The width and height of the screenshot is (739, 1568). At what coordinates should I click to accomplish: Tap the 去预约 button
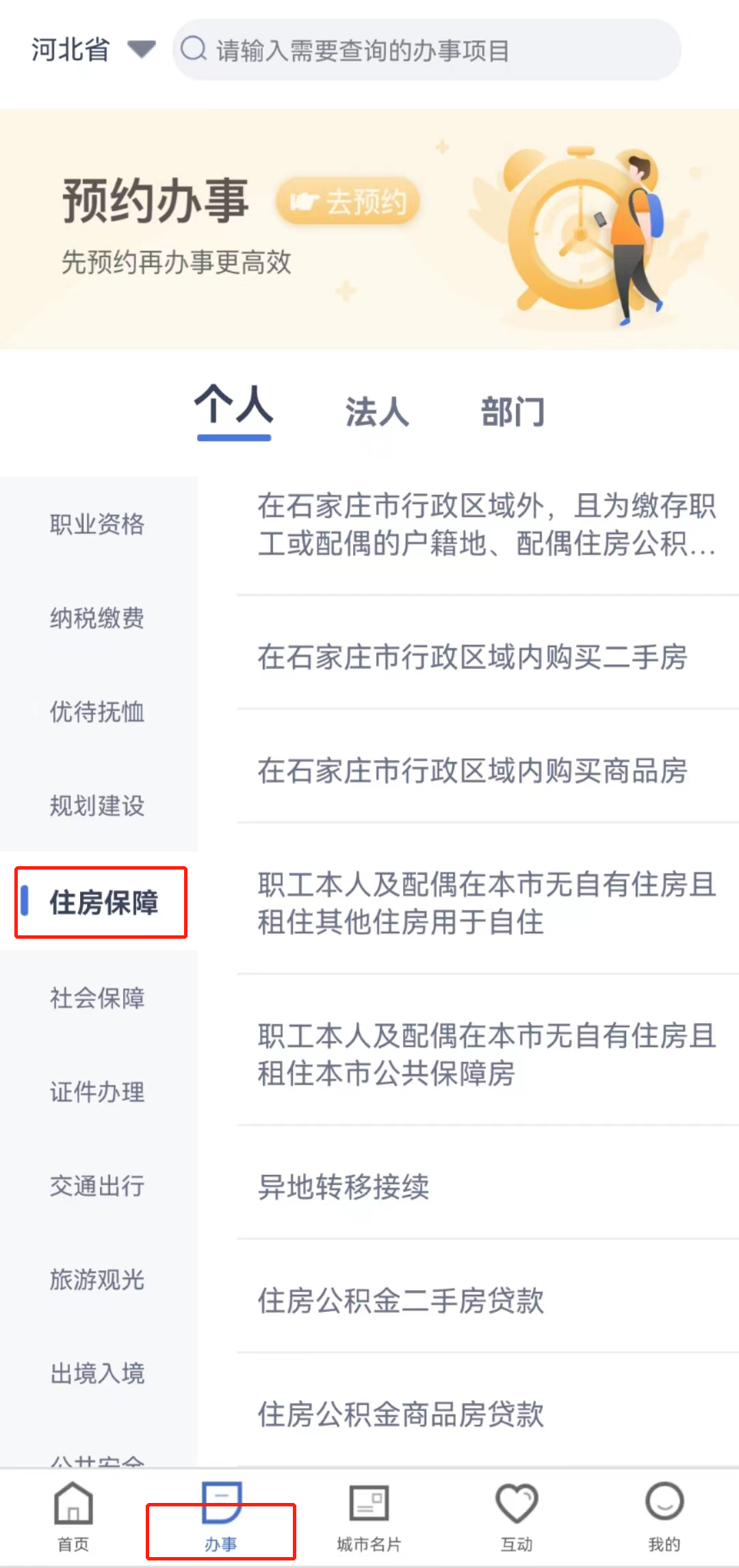coord(348,201)
